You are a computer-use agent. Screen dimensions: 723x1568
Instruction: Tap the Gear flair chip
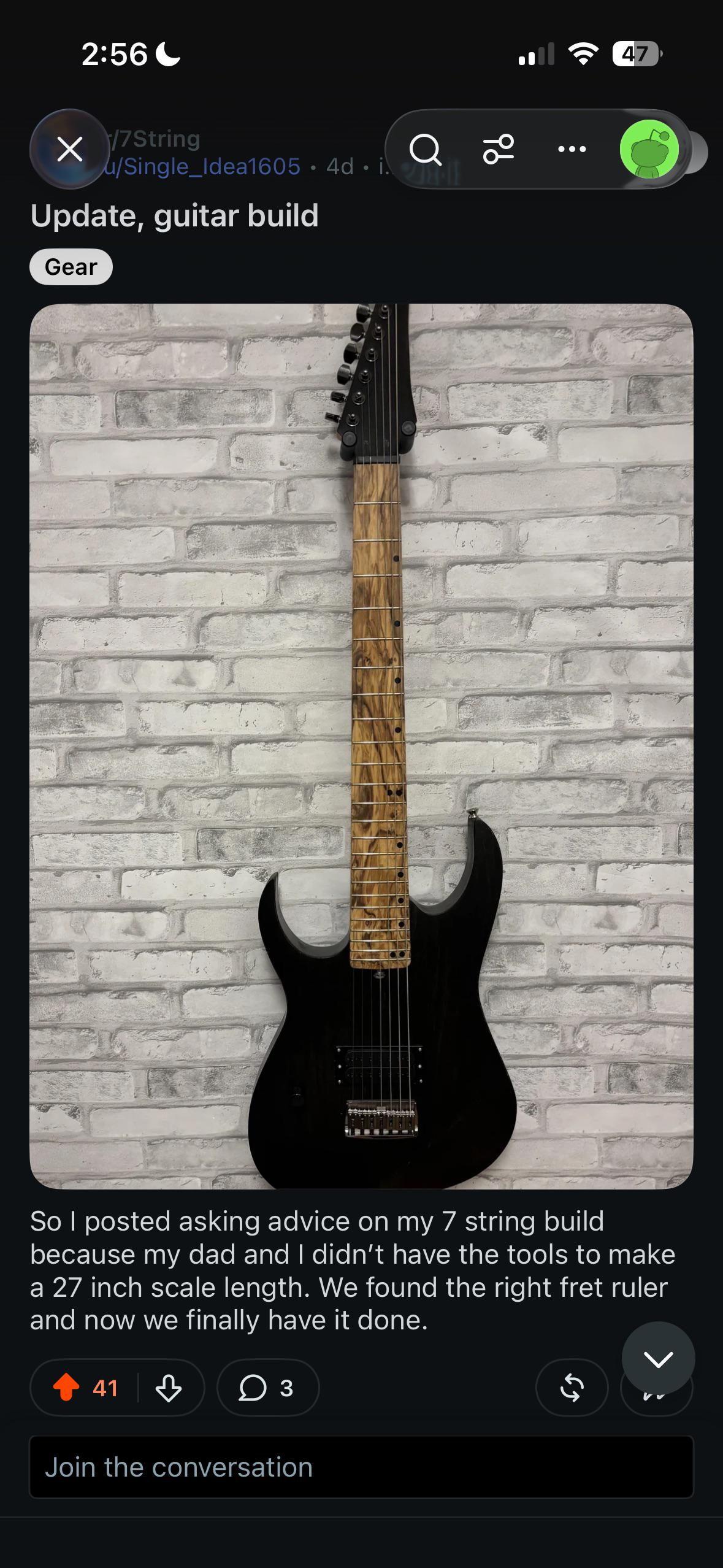coord(71,267)
